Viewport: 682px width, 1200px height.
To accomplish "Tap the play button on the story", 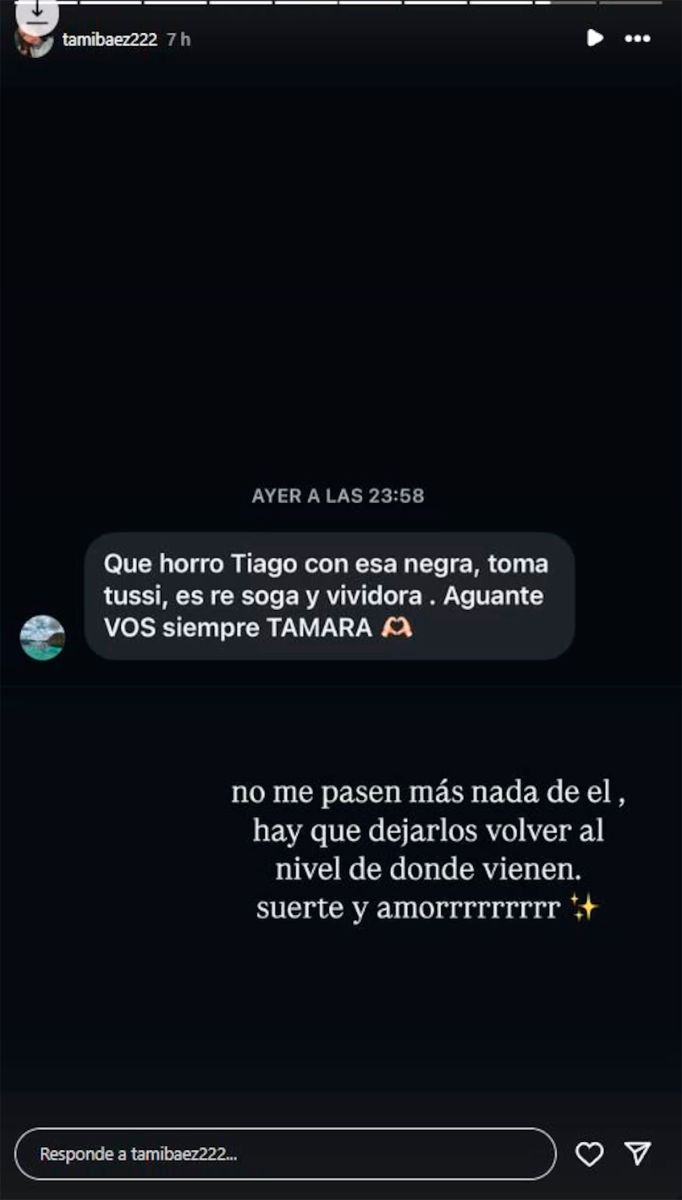I will coord(594,38).
